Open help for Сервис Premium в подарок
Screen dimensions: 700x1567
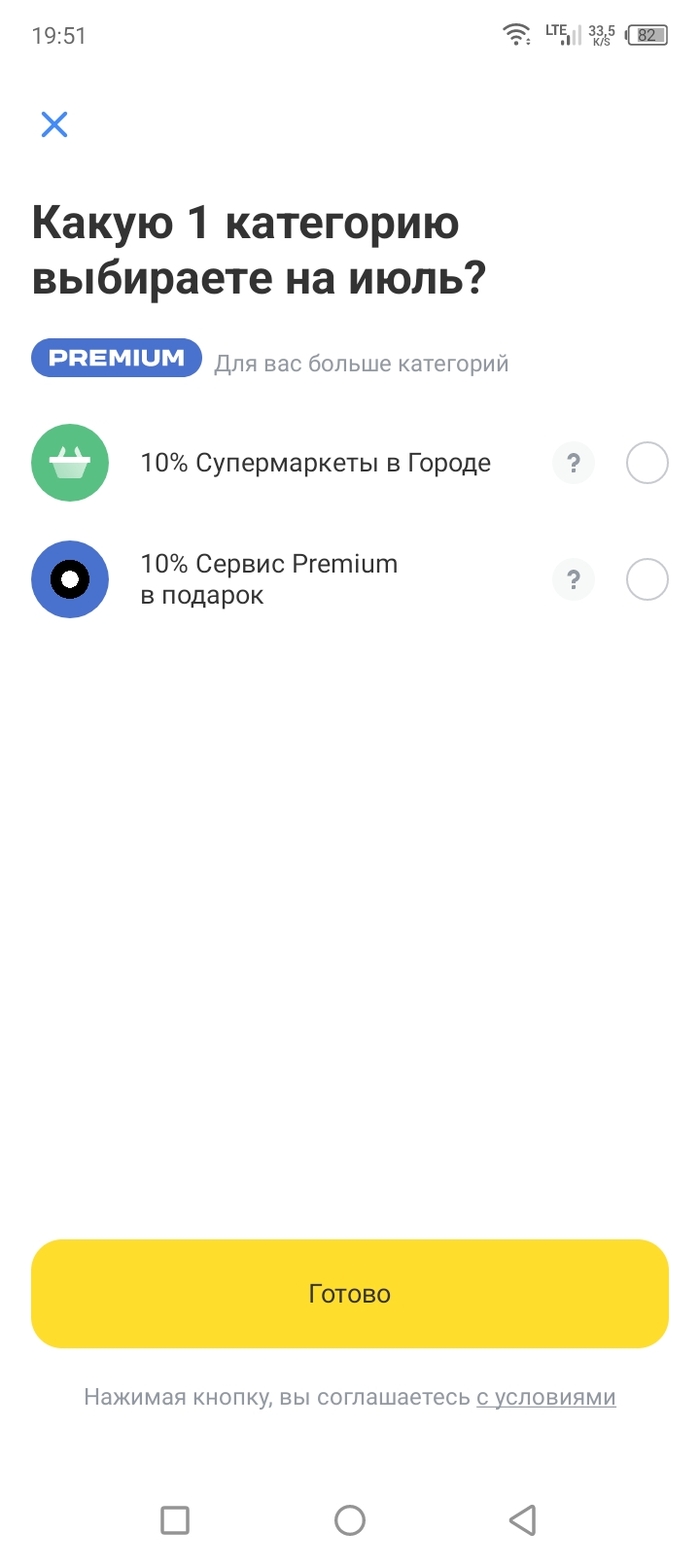point(573,579)
